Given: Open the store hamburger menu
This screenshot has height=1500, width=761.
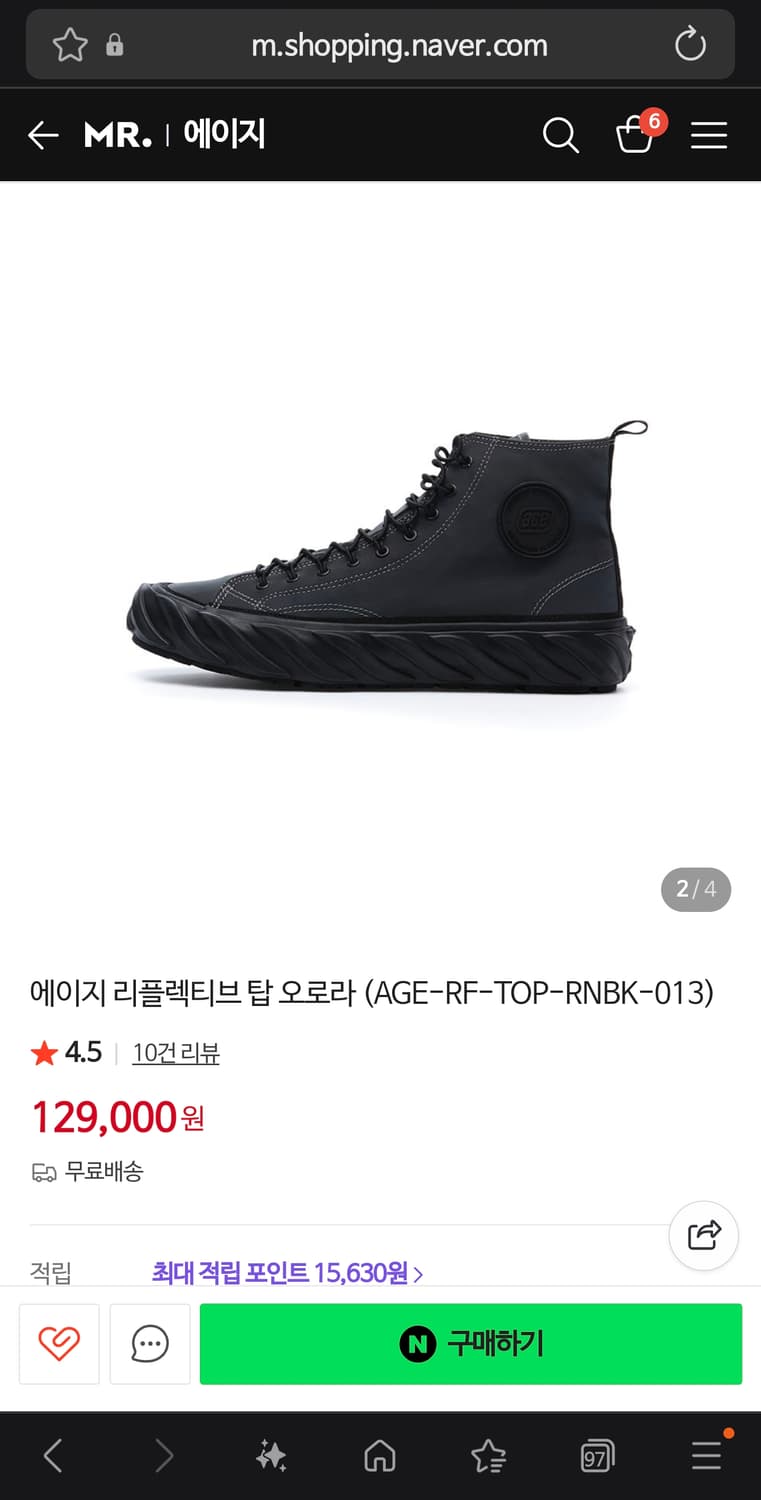Looking at the screenshot, I should click(x=709, y=135).
